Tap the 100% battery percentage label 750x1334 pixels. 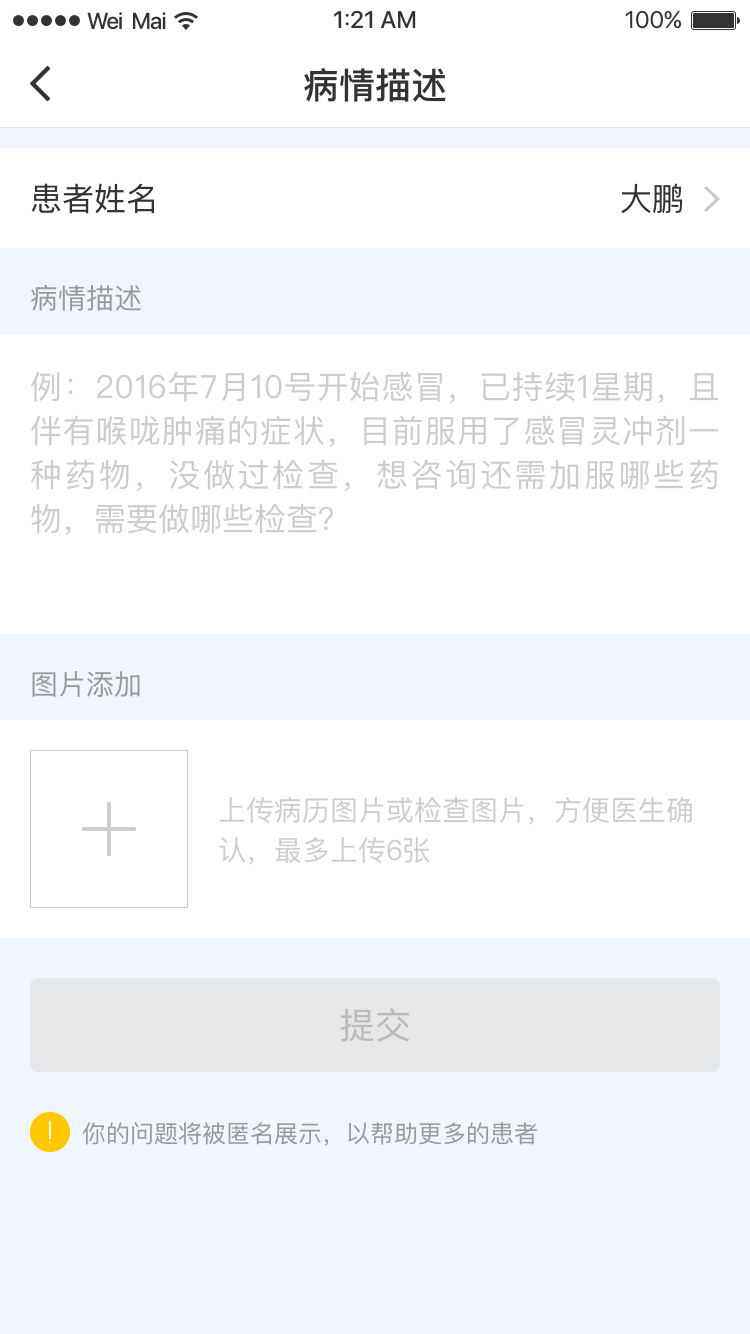[651, 19]
